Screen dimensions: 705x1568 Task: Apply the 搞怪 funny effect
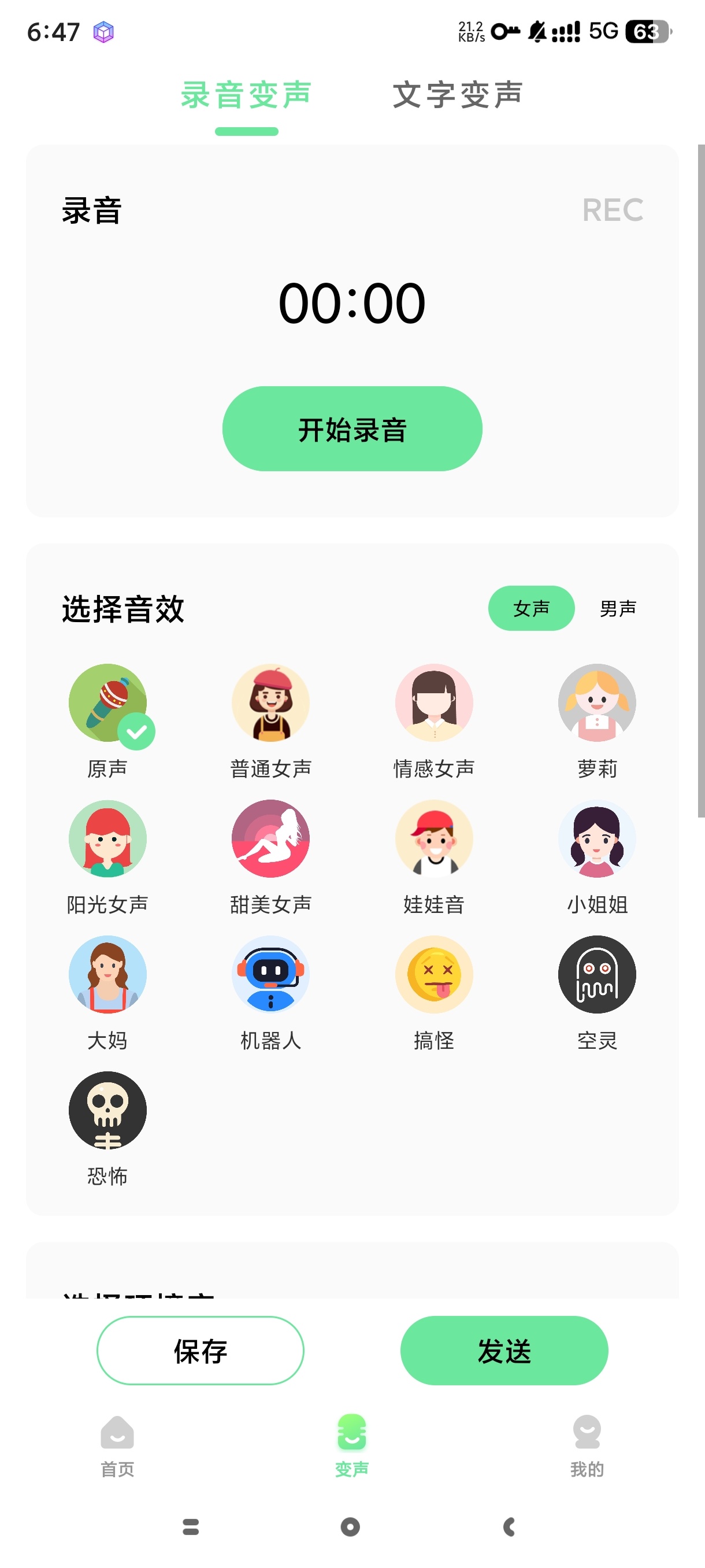point(434,975)
